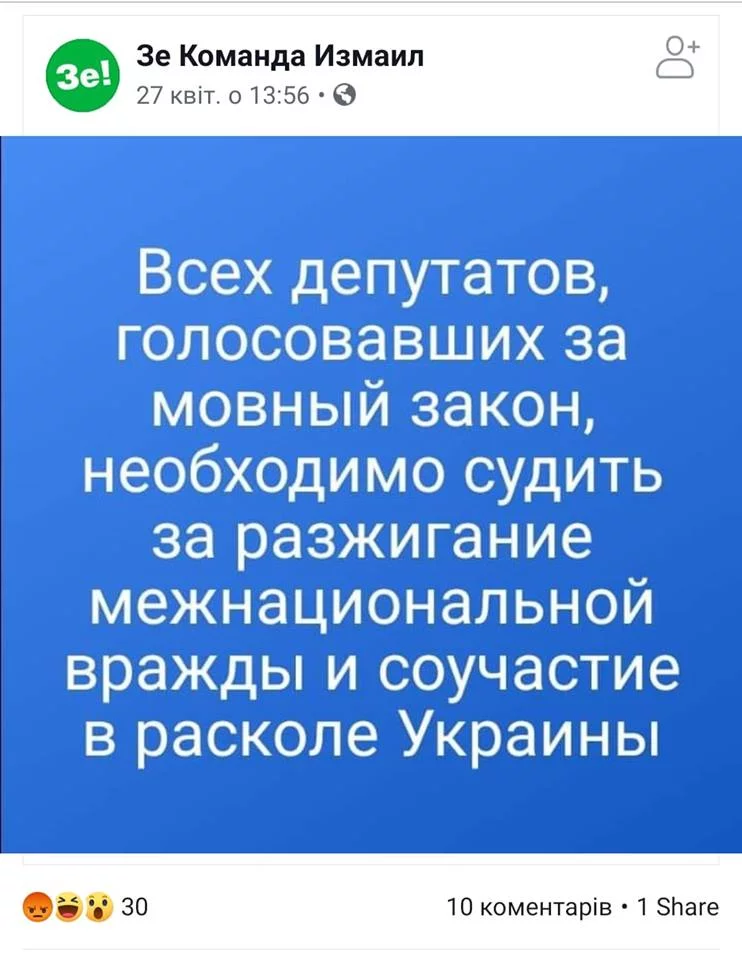This screenshot has height=960, width=742.
Task: View the 1 Share details
Action: (x=679, y=907)
